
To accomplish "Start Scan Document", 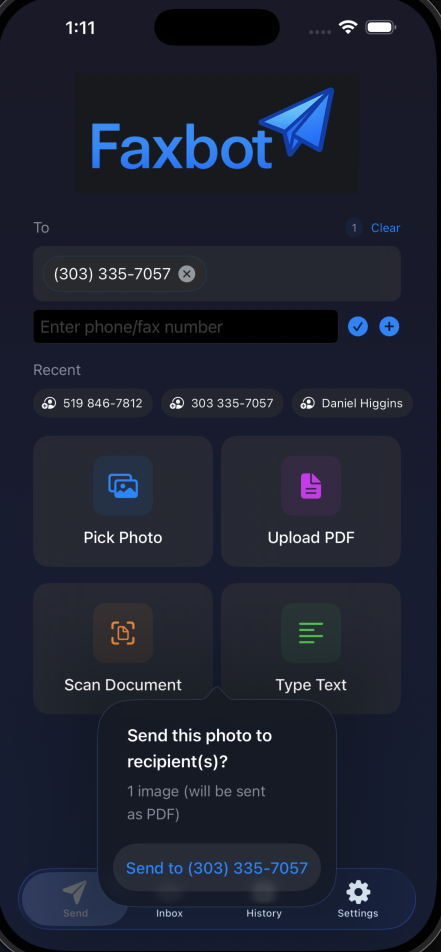I will (123, 647).
